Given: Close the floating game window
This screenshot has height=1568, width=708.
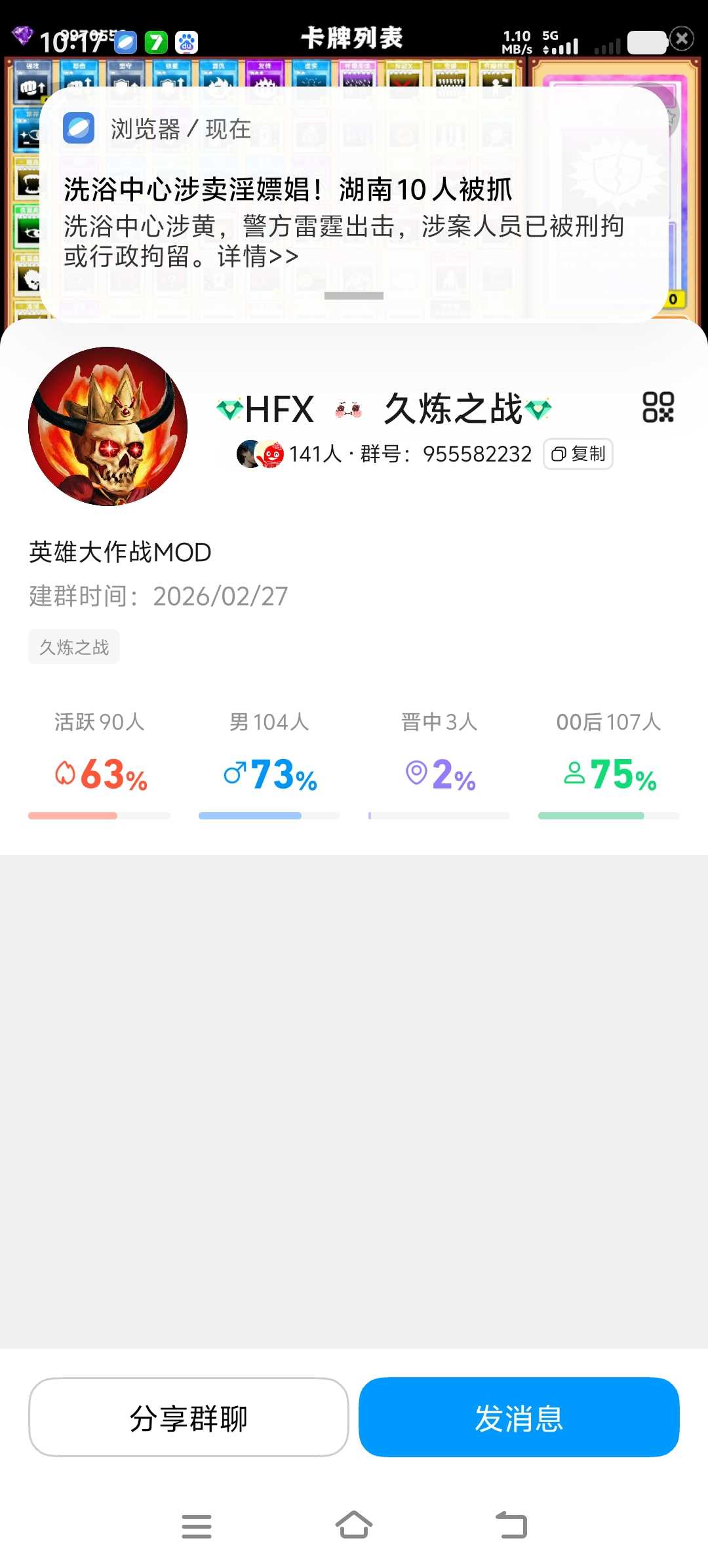Looking at the screenshot, I should 682,39.
